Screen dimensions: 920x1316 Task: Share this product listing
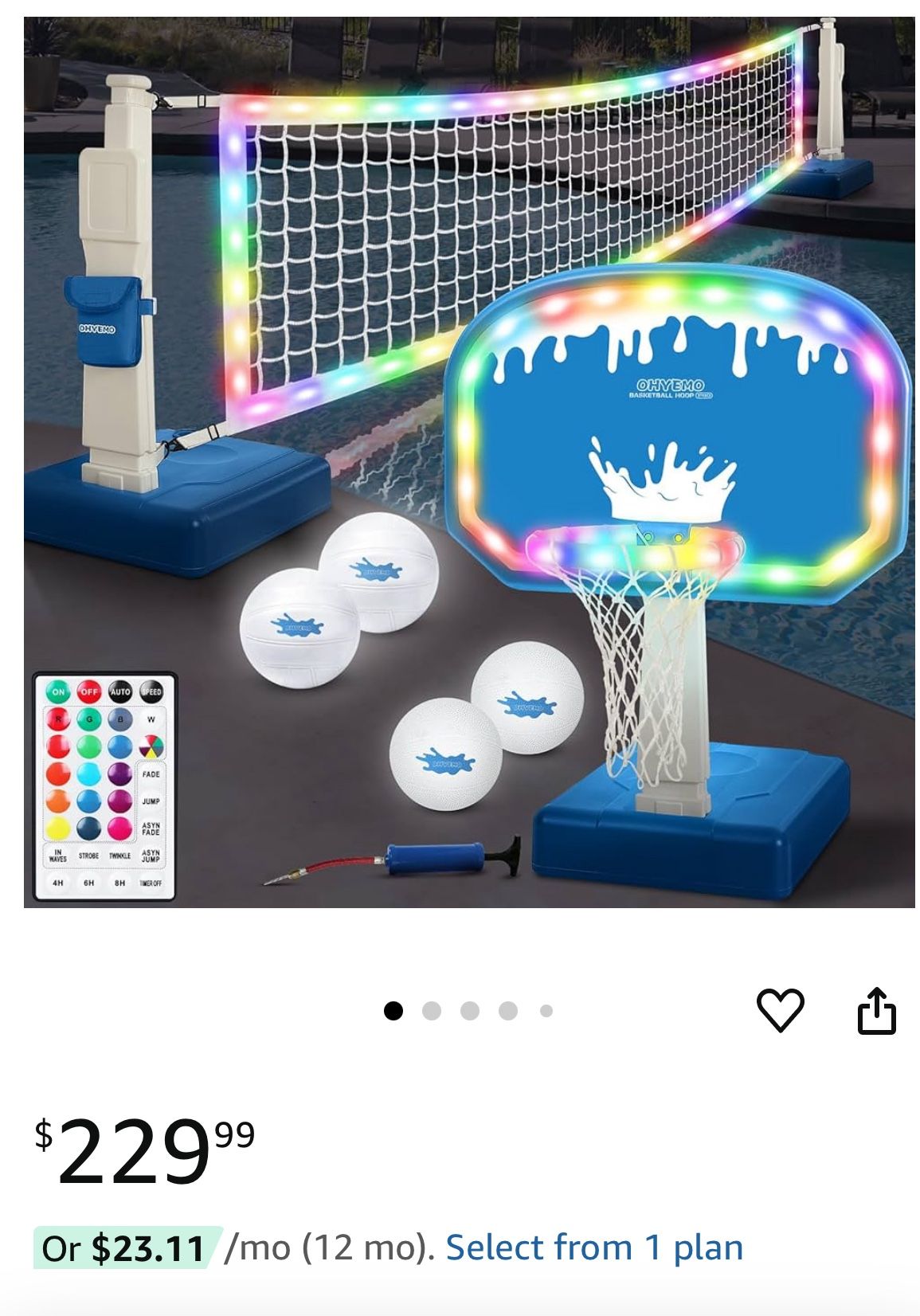tap(876, 1010)
